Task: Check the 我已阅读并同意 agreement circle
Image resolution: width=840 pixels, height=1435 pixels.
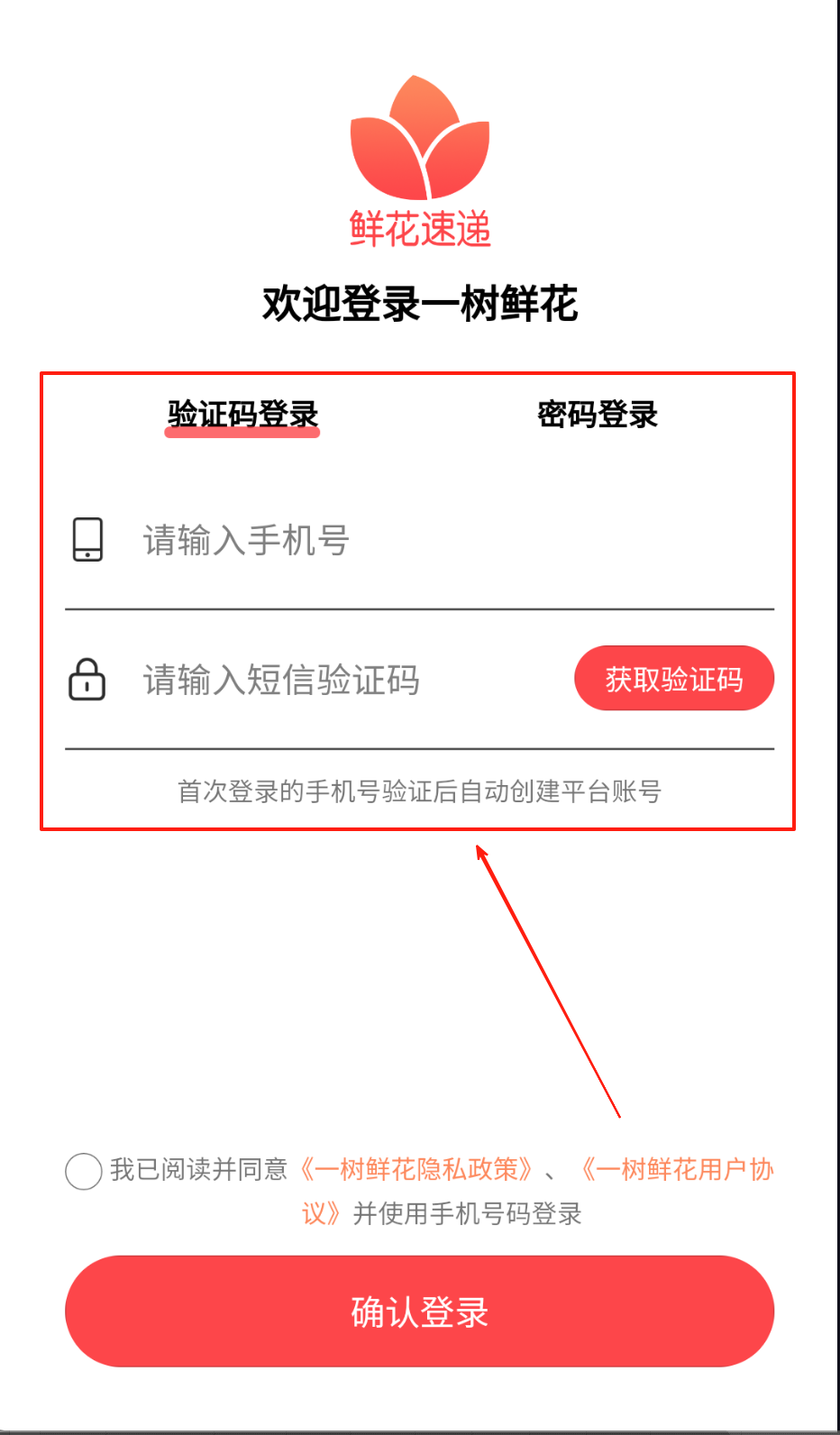Action: (x=83, y=1171)
